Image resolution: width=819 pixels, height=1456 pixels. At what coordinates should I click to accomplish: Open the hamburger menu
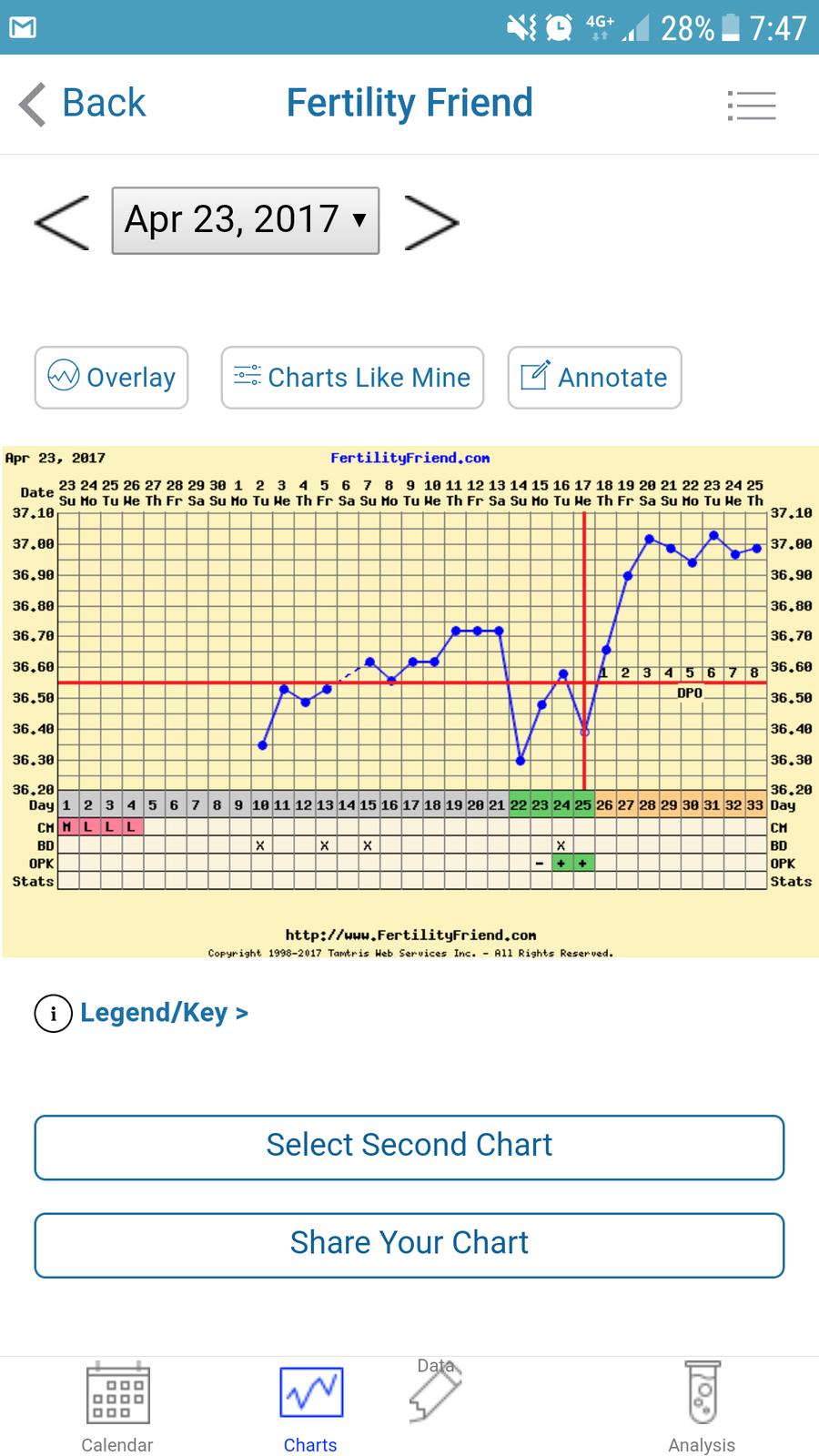click(x=752, y=106)
